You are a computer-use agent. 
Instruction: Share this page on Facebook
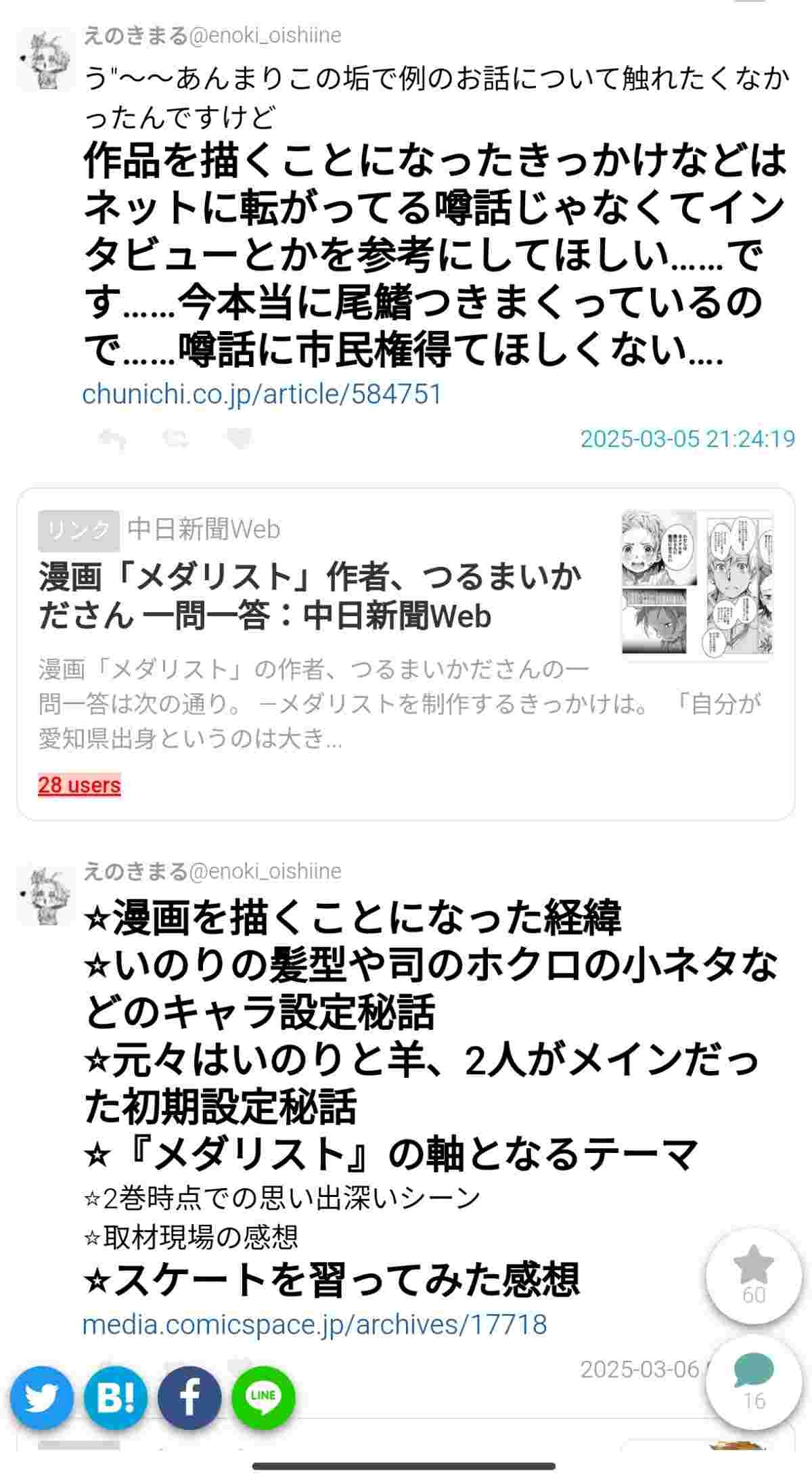pyautogui.click(x=189, y=1397)
